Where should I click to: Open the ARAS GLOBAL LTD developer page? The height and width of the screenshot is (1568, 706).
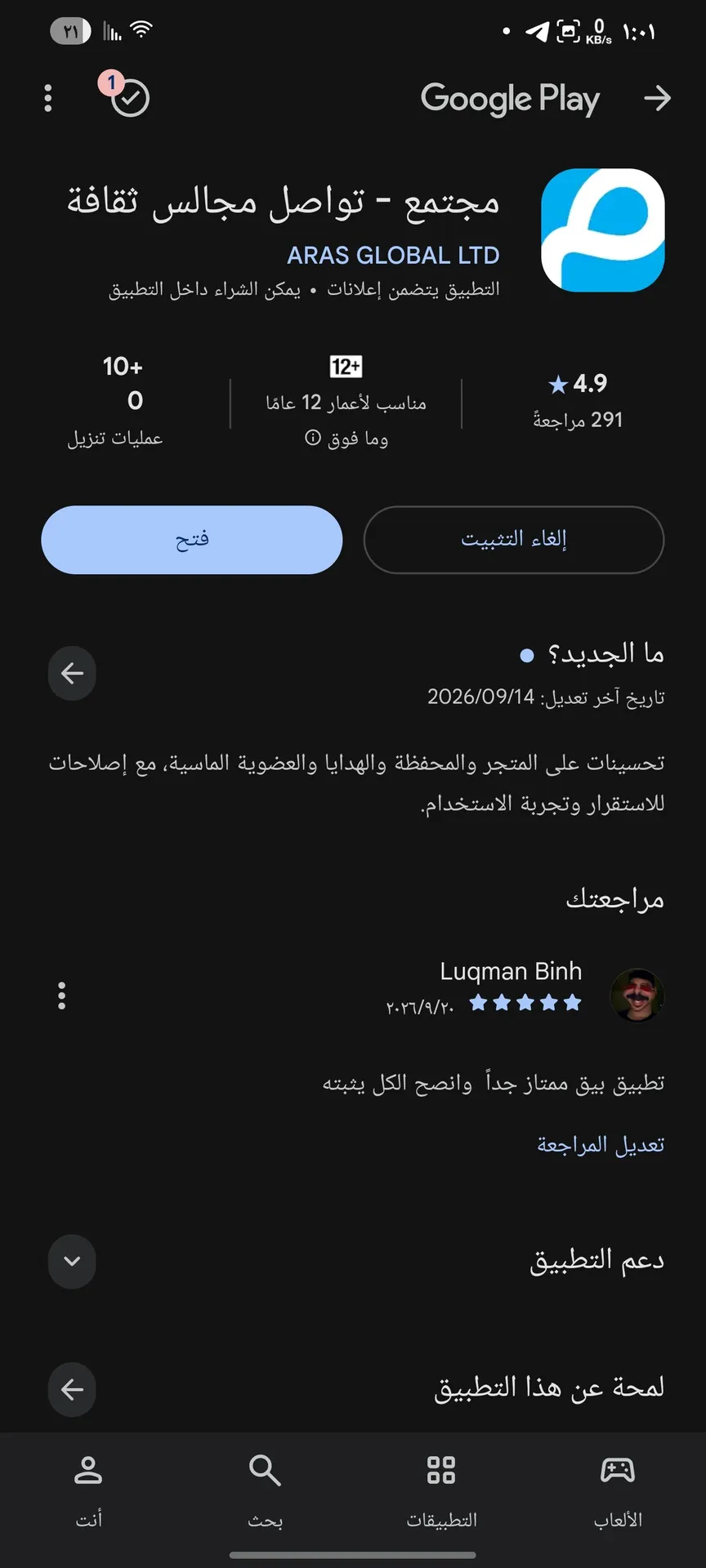click(393, 256)
